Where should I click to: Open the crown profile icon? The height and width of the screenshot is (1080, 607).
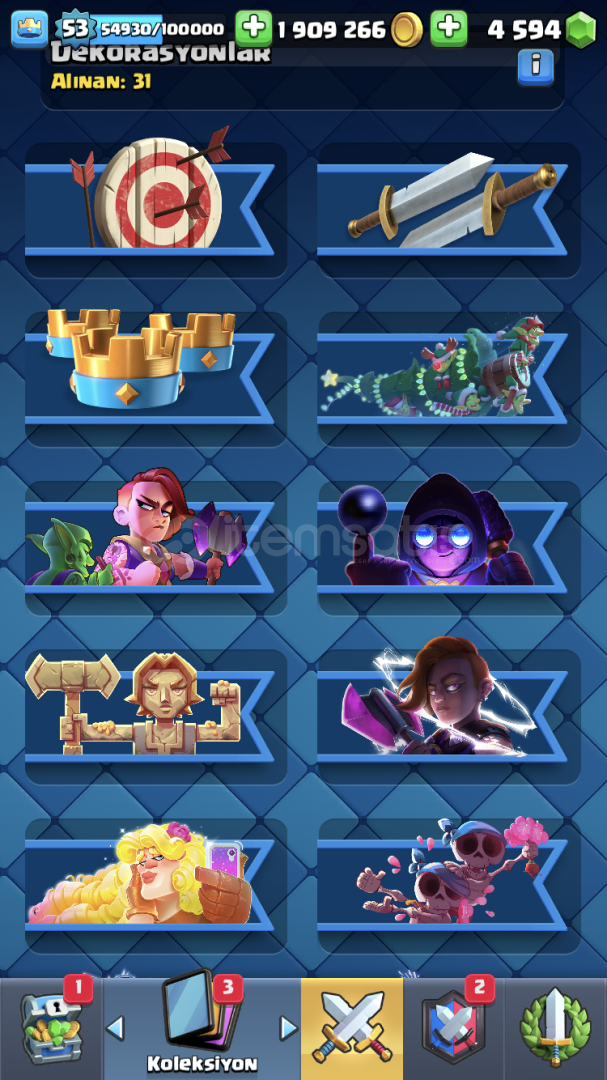30,29
